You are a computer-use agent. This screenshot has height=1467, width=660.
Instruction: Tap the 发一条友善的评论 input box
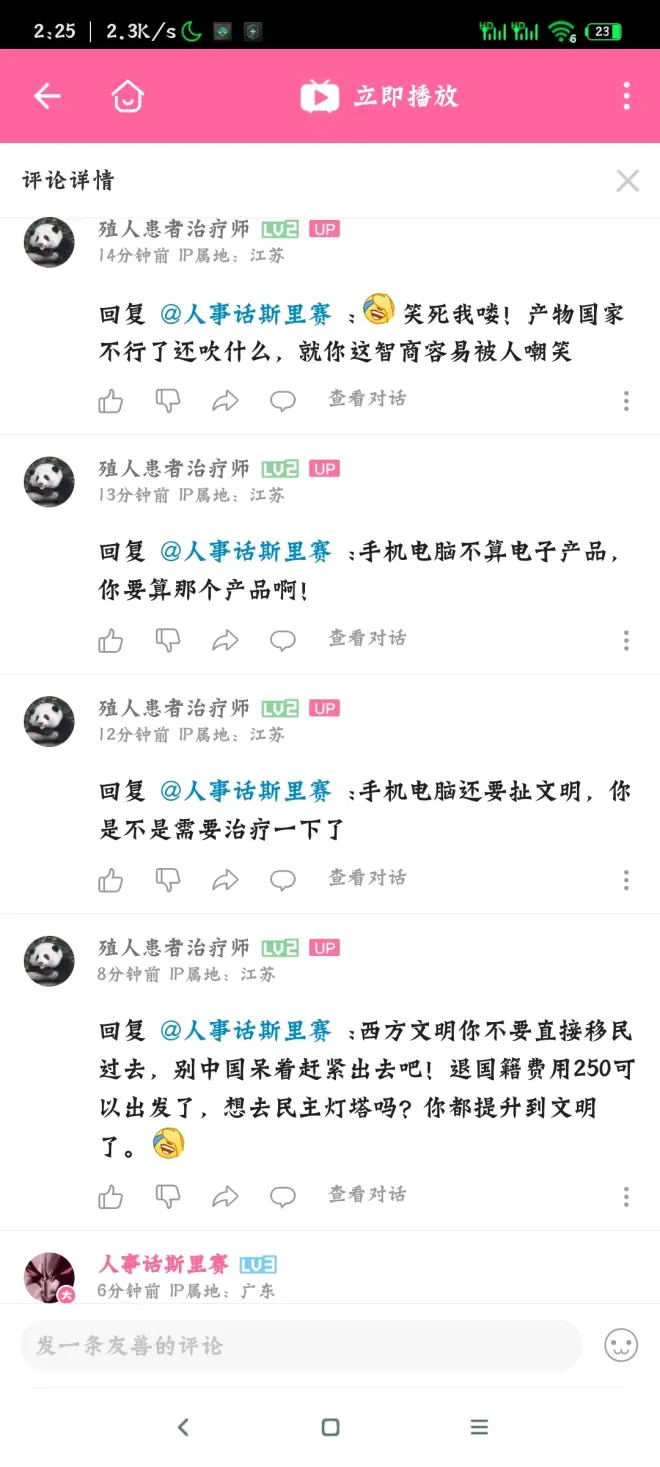point(300,1345)
